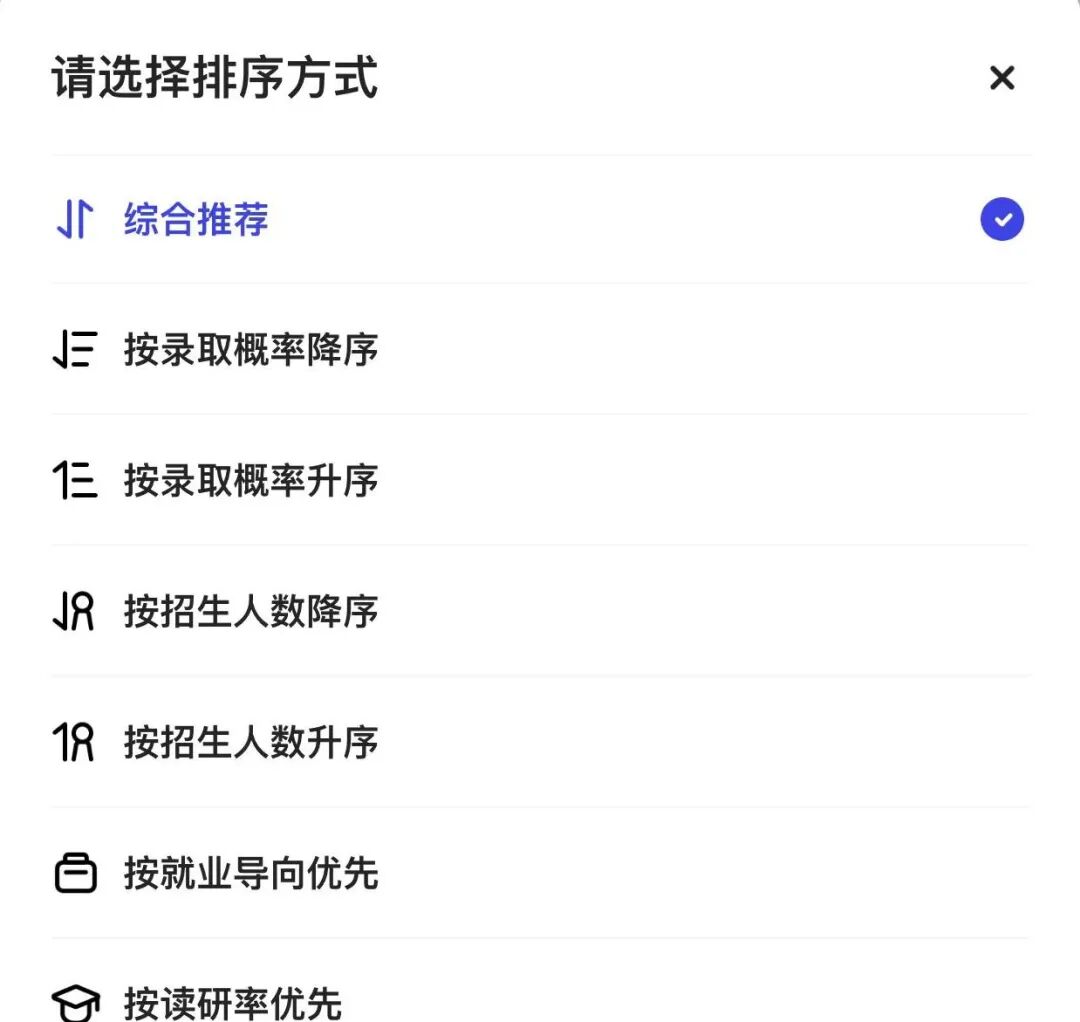Close the sort method dialog

(x=1001, y=78)
